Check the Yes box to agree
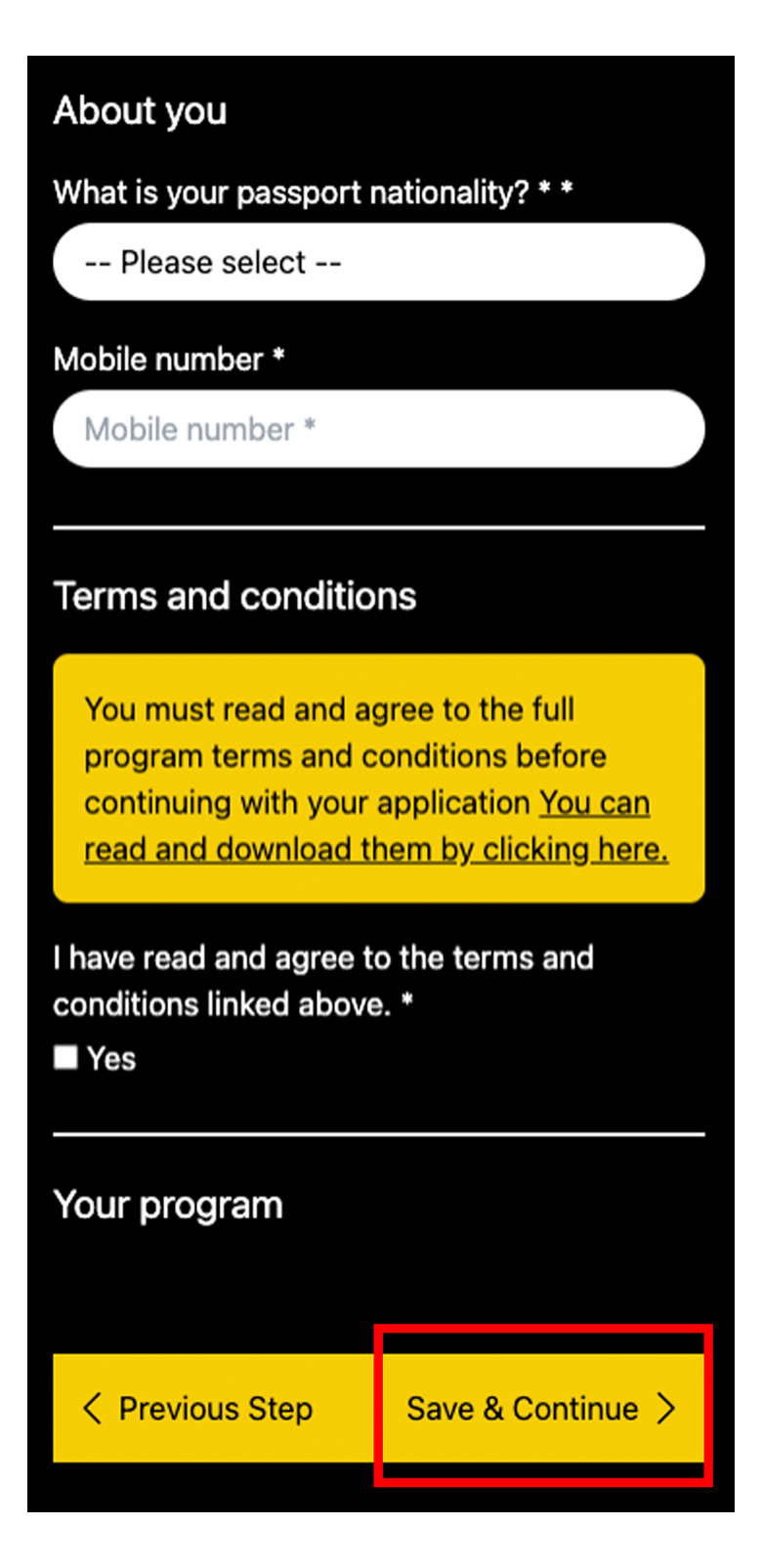This screenshot has width=762, height=1568. click(x=65, y=1057)
